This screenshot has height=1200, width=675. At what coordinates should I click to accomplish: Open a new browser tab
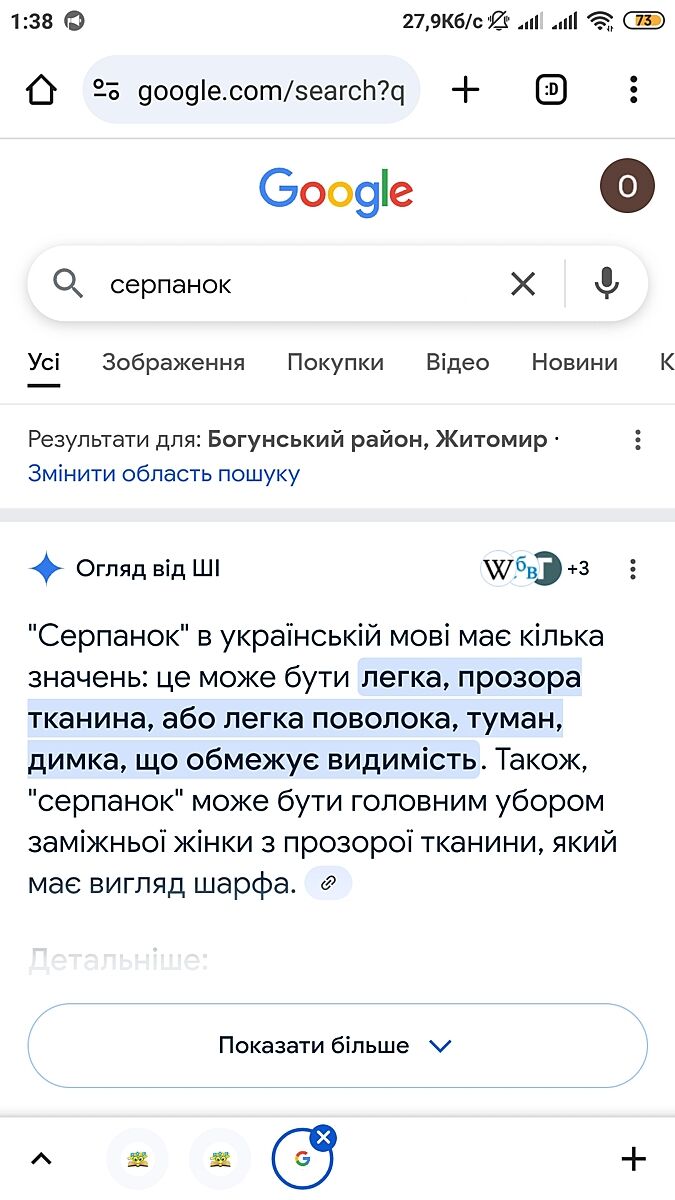[x=465, y=90]
